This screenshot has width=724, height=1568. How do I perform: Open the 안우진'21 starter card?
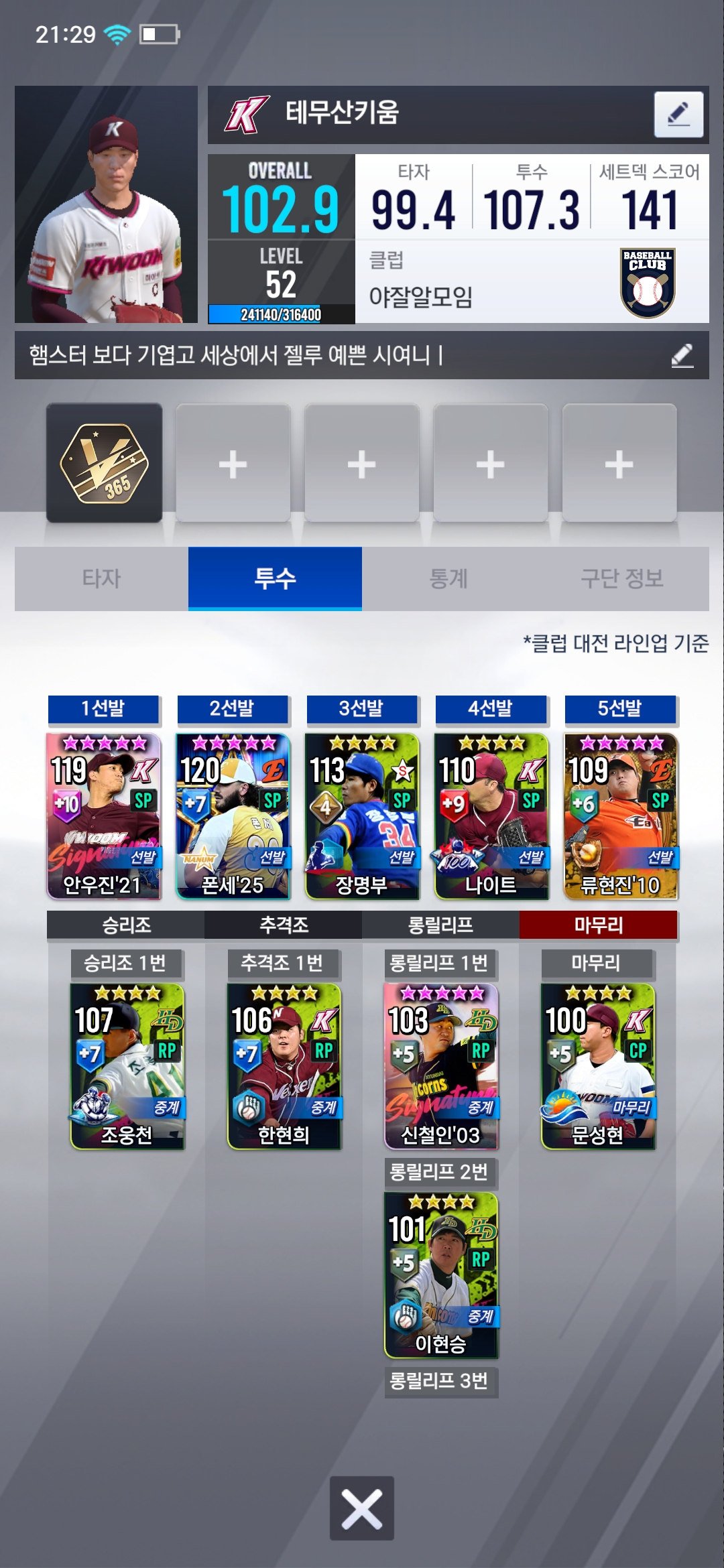(103, 815)
